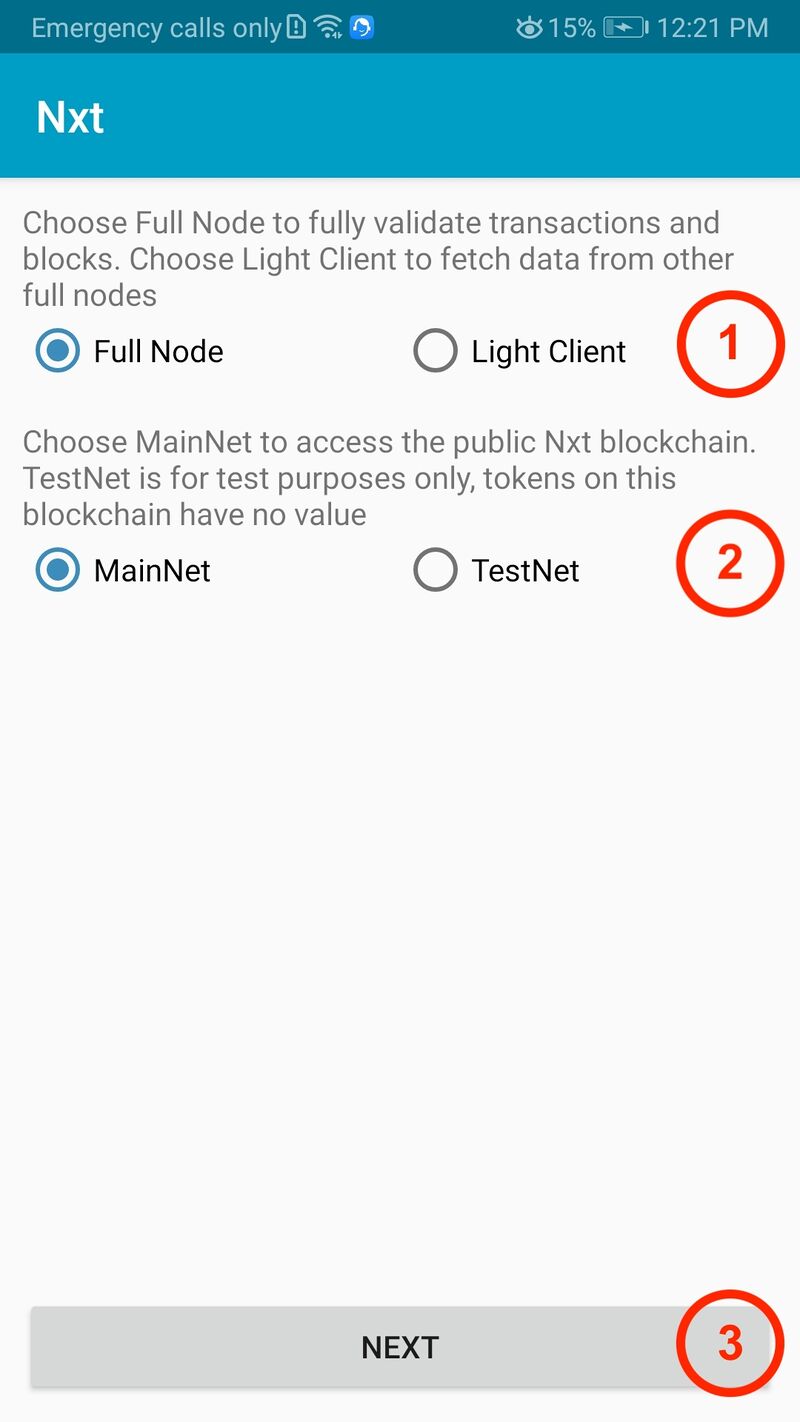This screenshot has height=1422, width=800.
Task: Tap the Nxt title in the header
Action: (x=69, y=116)
